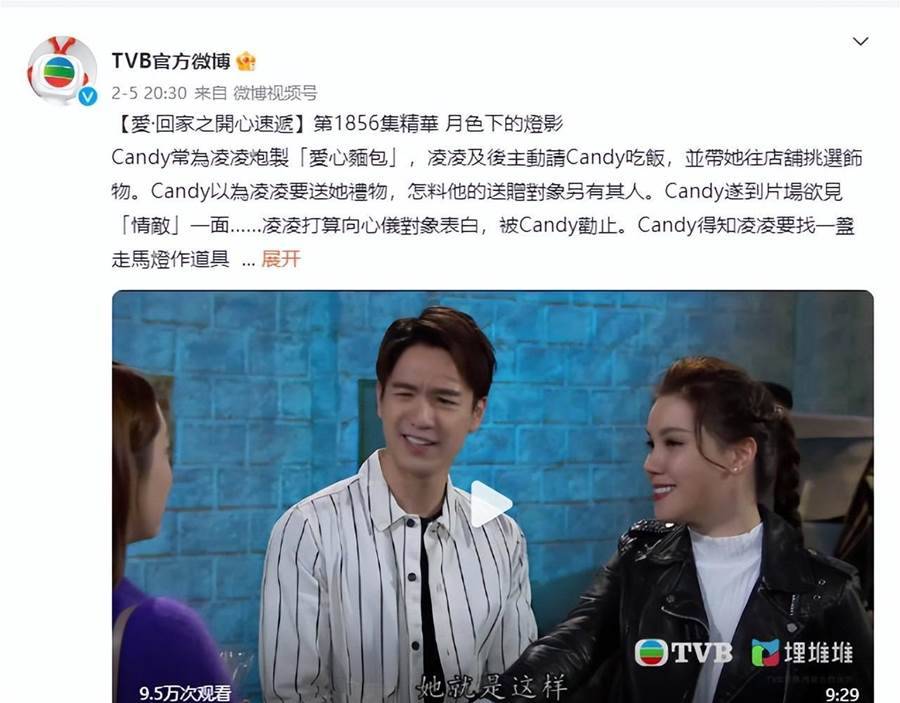This screenshot has width=900, height=703.
Task: Expand the full post text via 展开
Action: coord(280,259)
